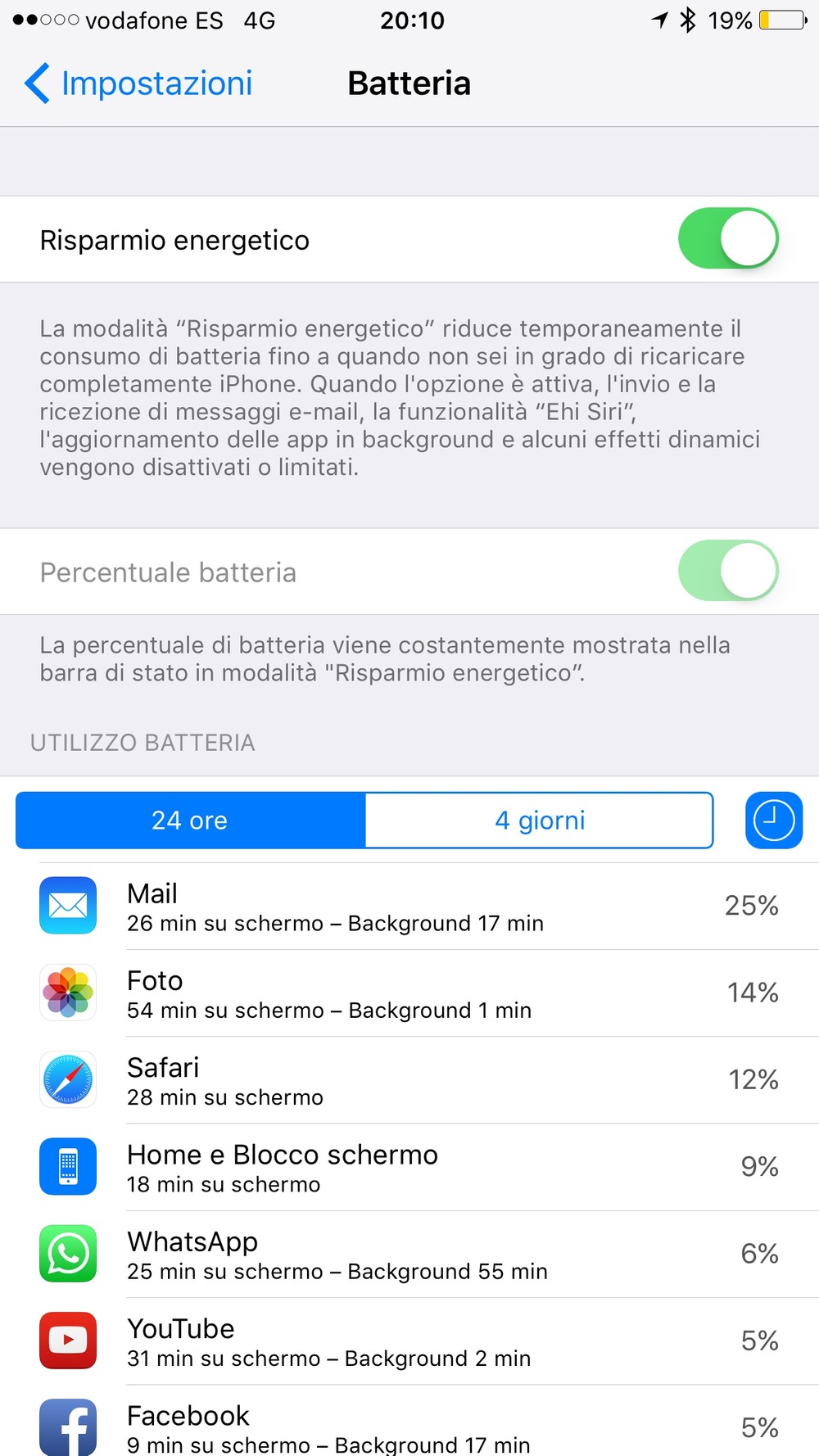Switch to the 4 giorni view

(x=540, y=820)
